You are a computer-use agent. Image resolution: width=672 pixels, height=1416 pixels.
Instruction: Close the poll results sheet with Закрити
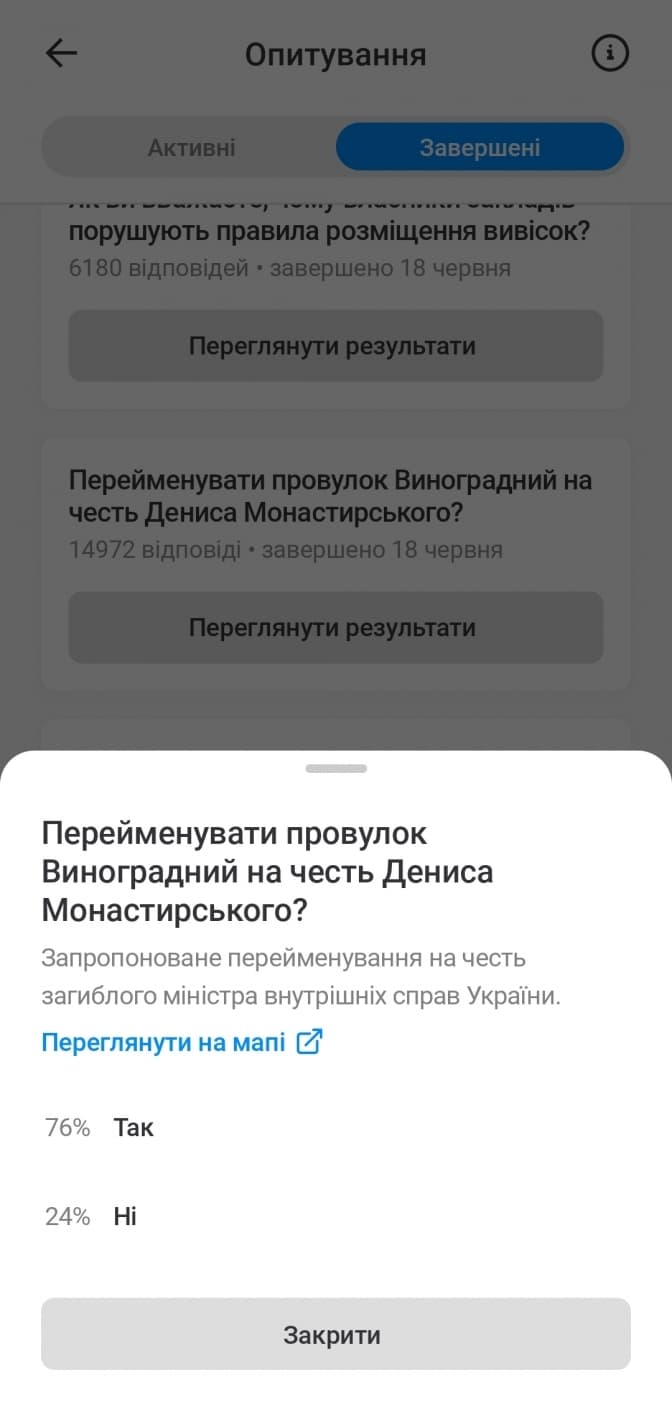point(335,1334)
